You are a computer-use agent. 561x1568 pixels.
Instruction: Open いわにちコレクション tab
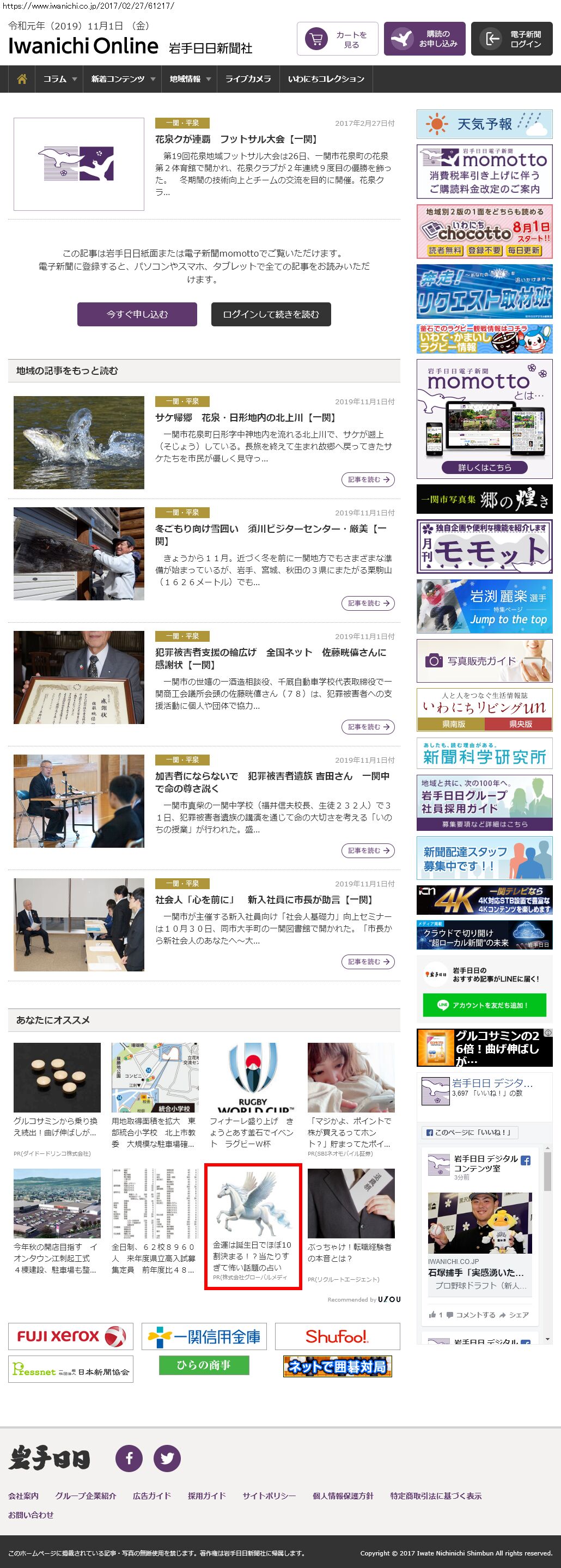[326, 79]
